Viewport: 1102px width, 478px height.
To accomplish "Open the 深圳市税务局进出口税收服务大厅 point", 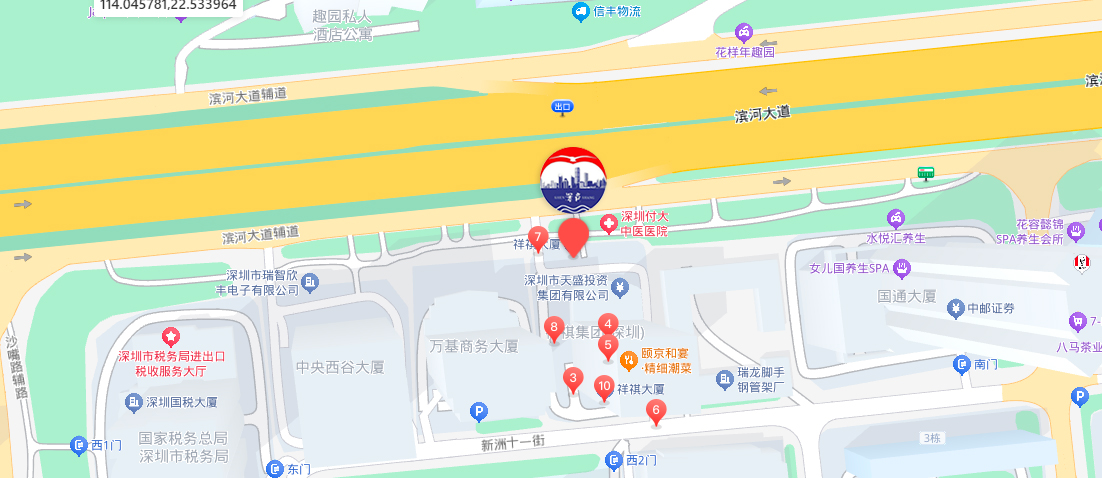I will click(170, 336).
